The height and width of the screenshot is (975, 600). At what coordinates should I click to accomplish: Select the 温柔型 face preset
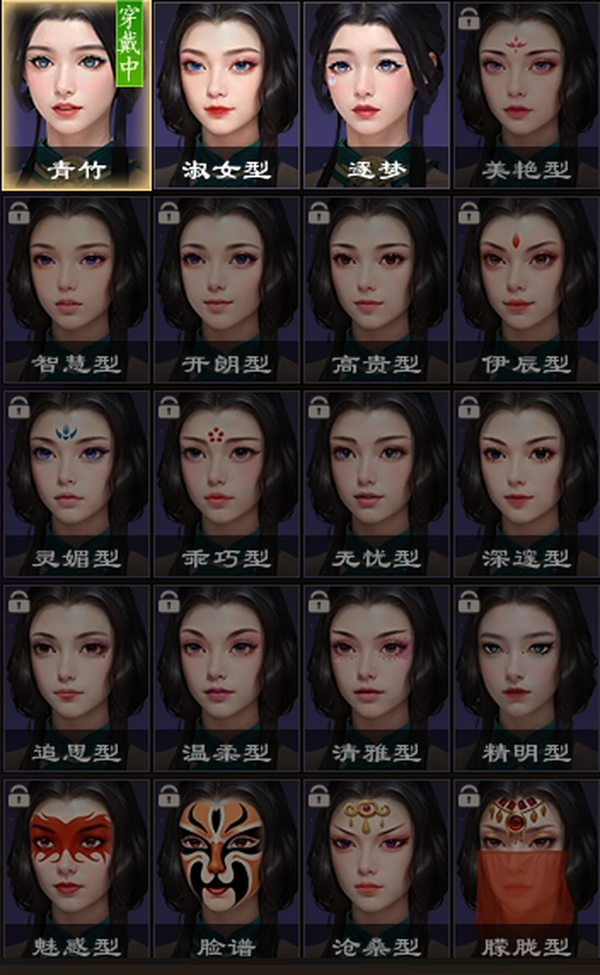point(226,678)
